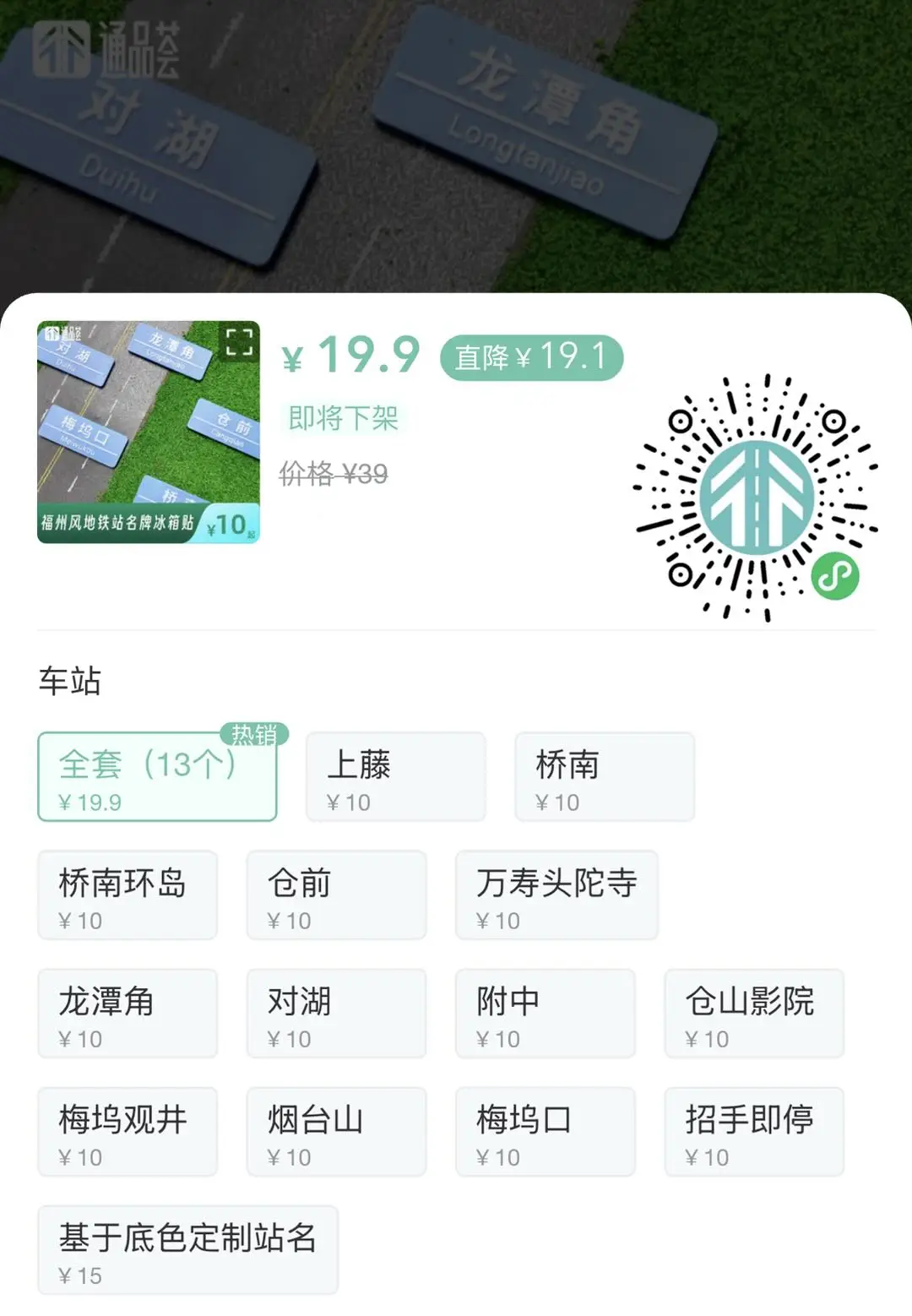This screenshot has width=912, height=1316.
Task: Choose the 万寿头陀寺 station option
Action: [557, 895]
